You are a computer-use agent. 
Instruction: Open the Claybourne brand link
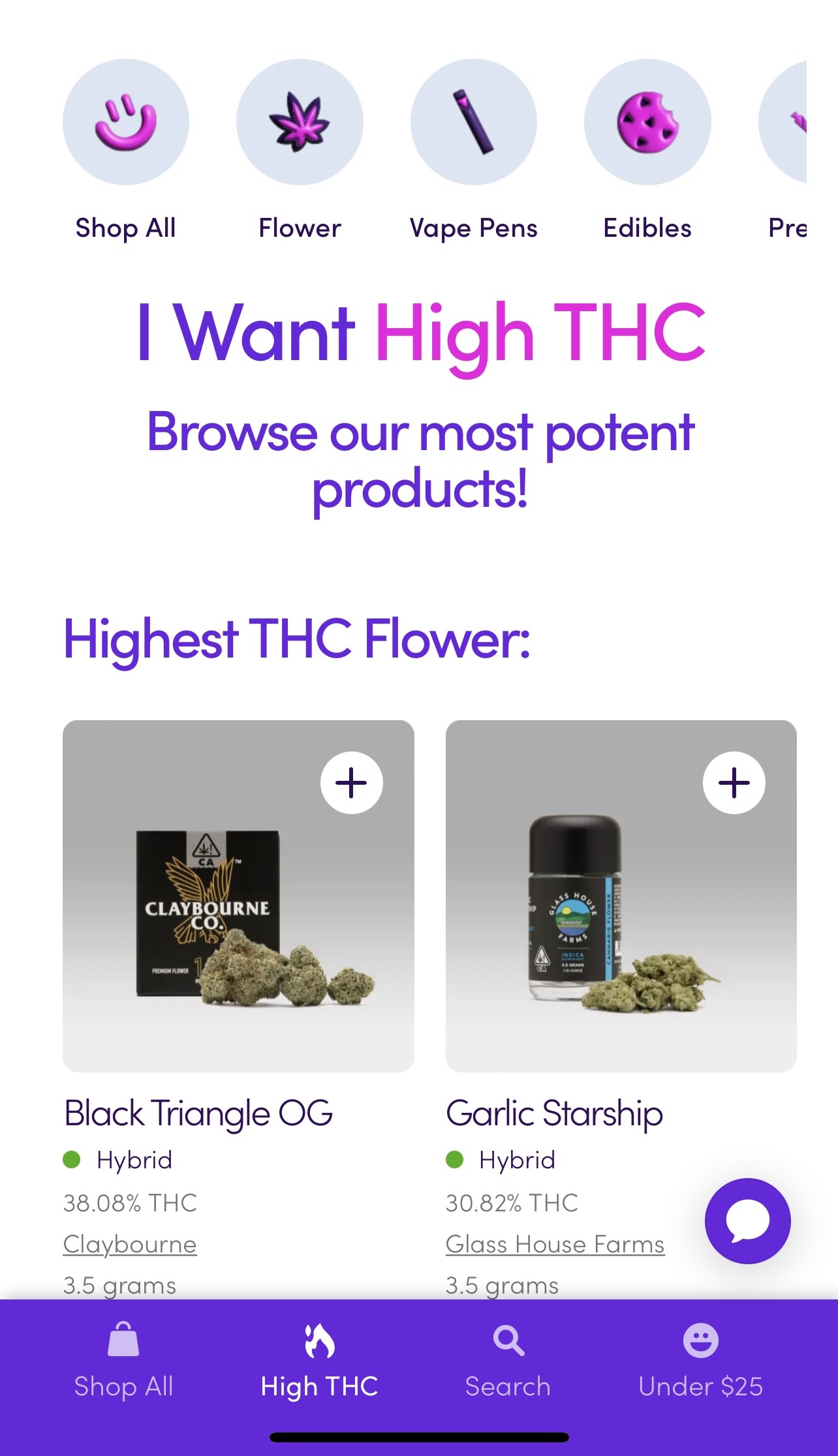pos(130,1245)
